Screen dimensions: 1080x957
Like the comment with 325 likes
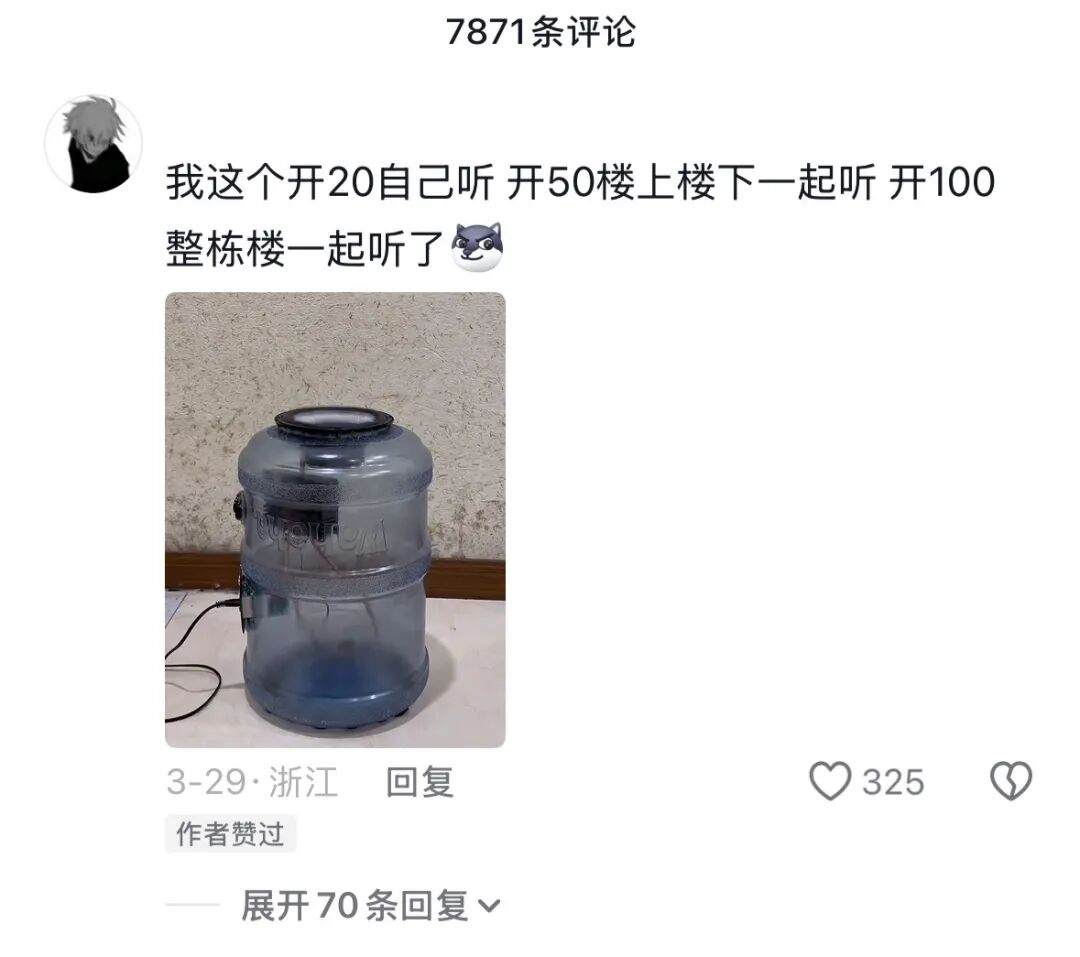(830, 781)
